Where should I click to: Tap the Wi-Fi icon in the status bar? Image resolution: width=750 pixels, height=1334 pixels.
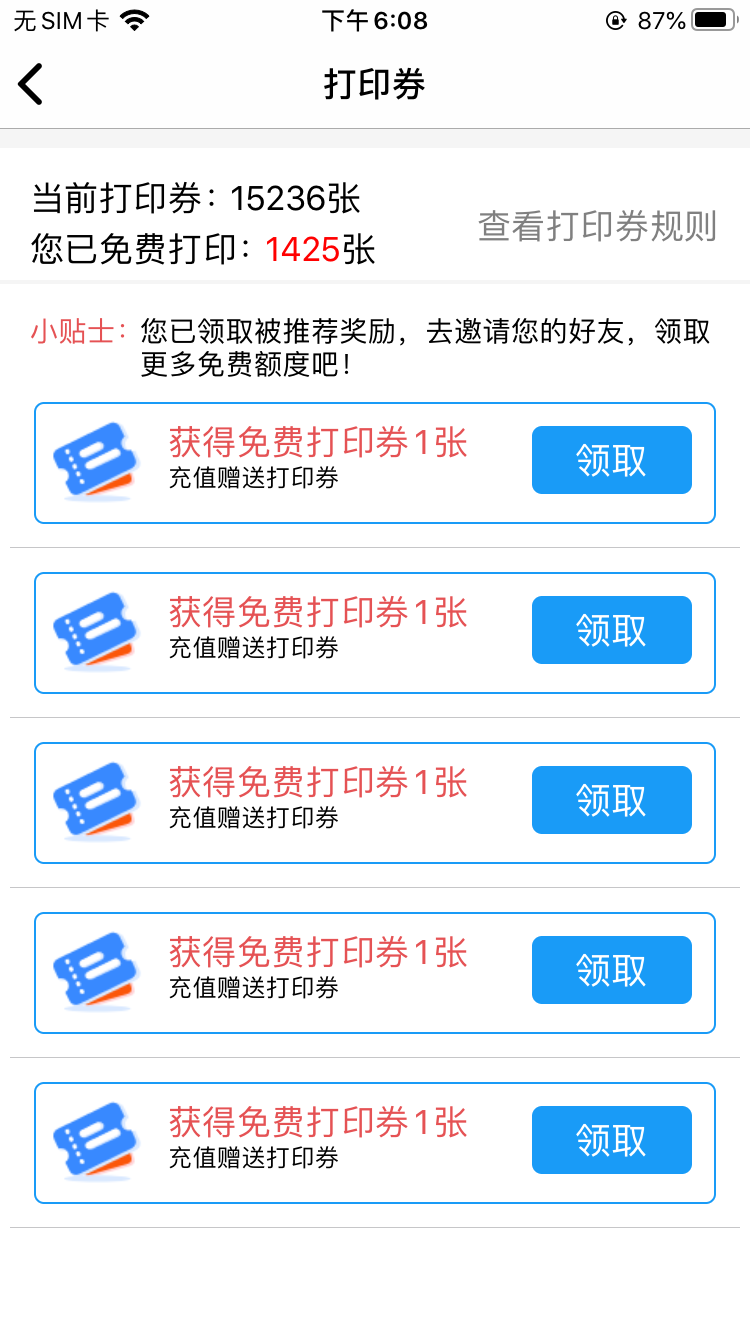pos(133,18)
